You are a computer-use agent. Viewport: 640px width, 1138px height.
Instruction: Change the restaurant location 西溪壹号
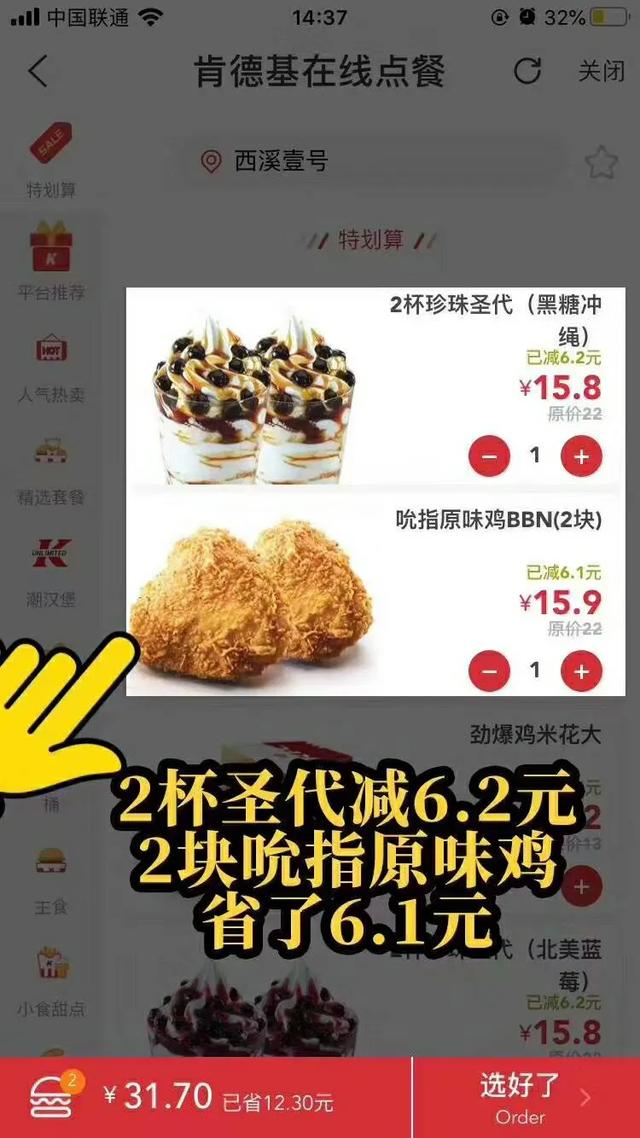point(280,161)
